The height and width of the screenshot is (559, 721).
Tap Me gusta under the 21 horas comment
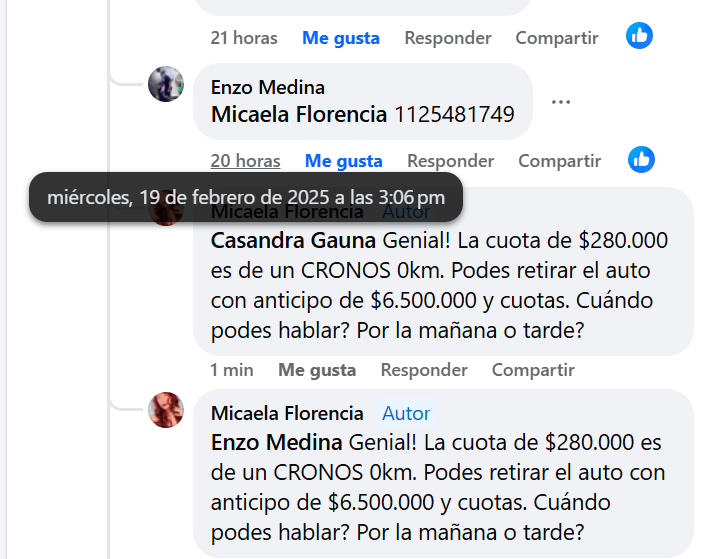[341, 38]
